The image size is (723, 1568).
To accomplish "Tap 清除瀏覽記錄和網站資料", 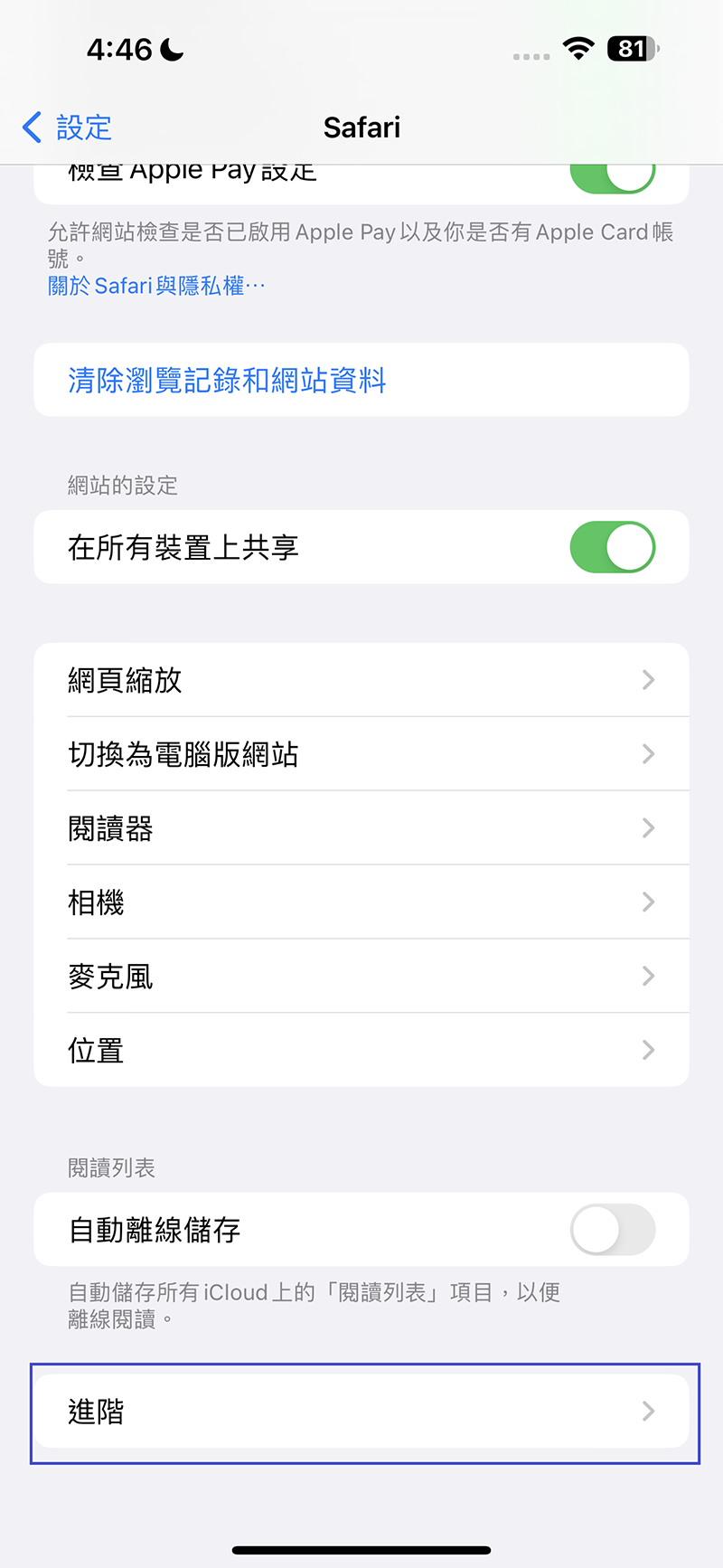I will pyautogui.click(x=227, y=380).
